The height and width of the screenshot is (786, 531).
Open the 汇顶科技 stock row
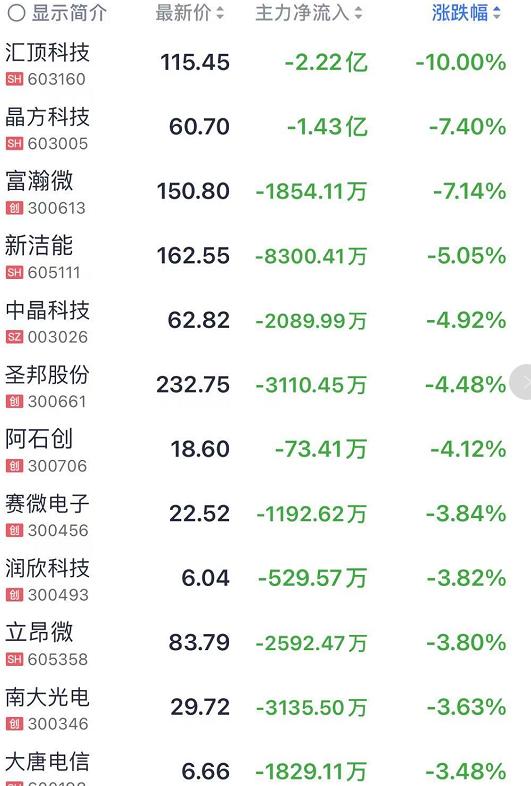click(x=265, y=63)
